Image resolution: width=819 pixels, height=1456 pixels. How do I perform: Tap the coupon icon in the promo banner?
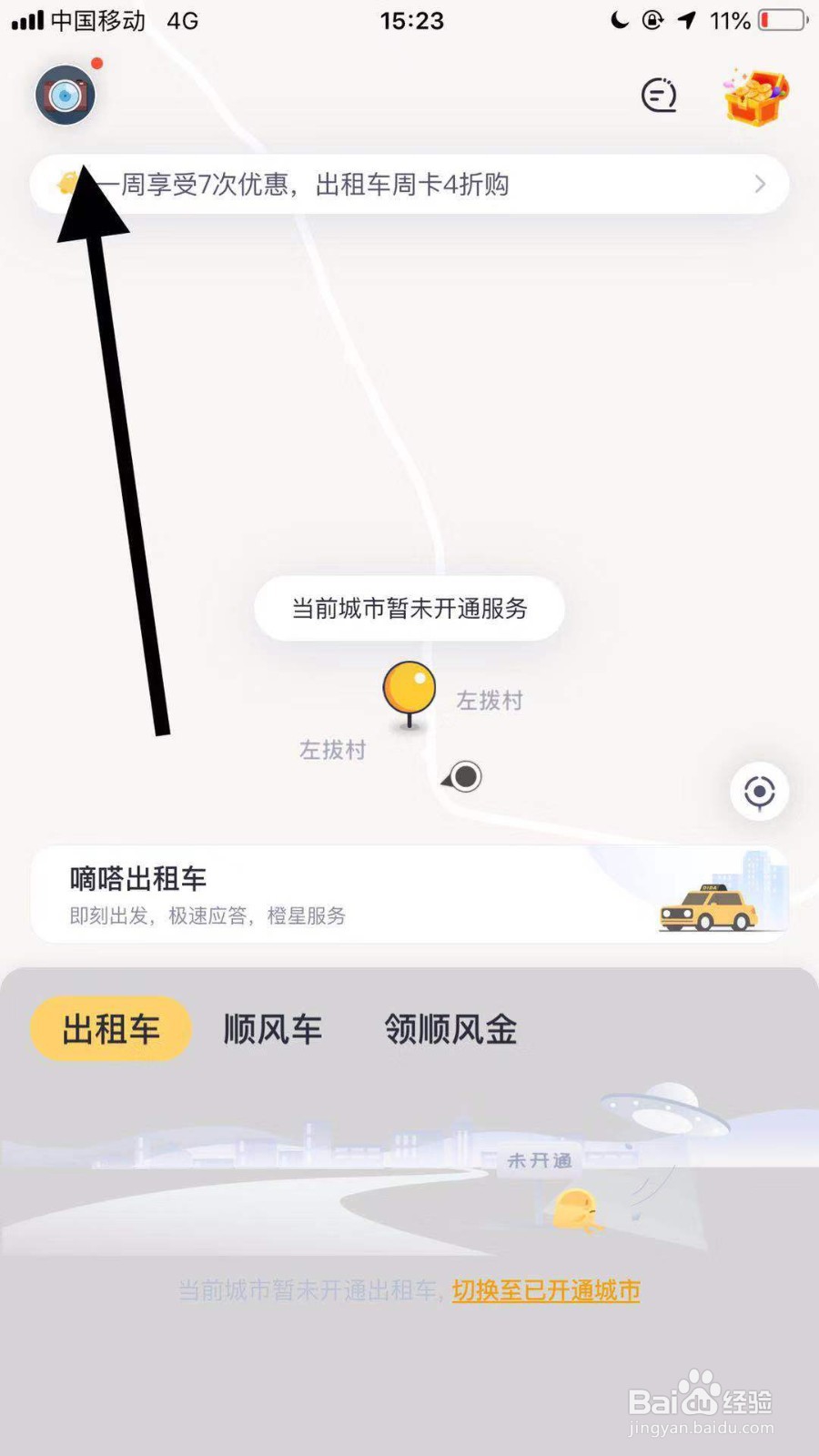tap(66, 184)
